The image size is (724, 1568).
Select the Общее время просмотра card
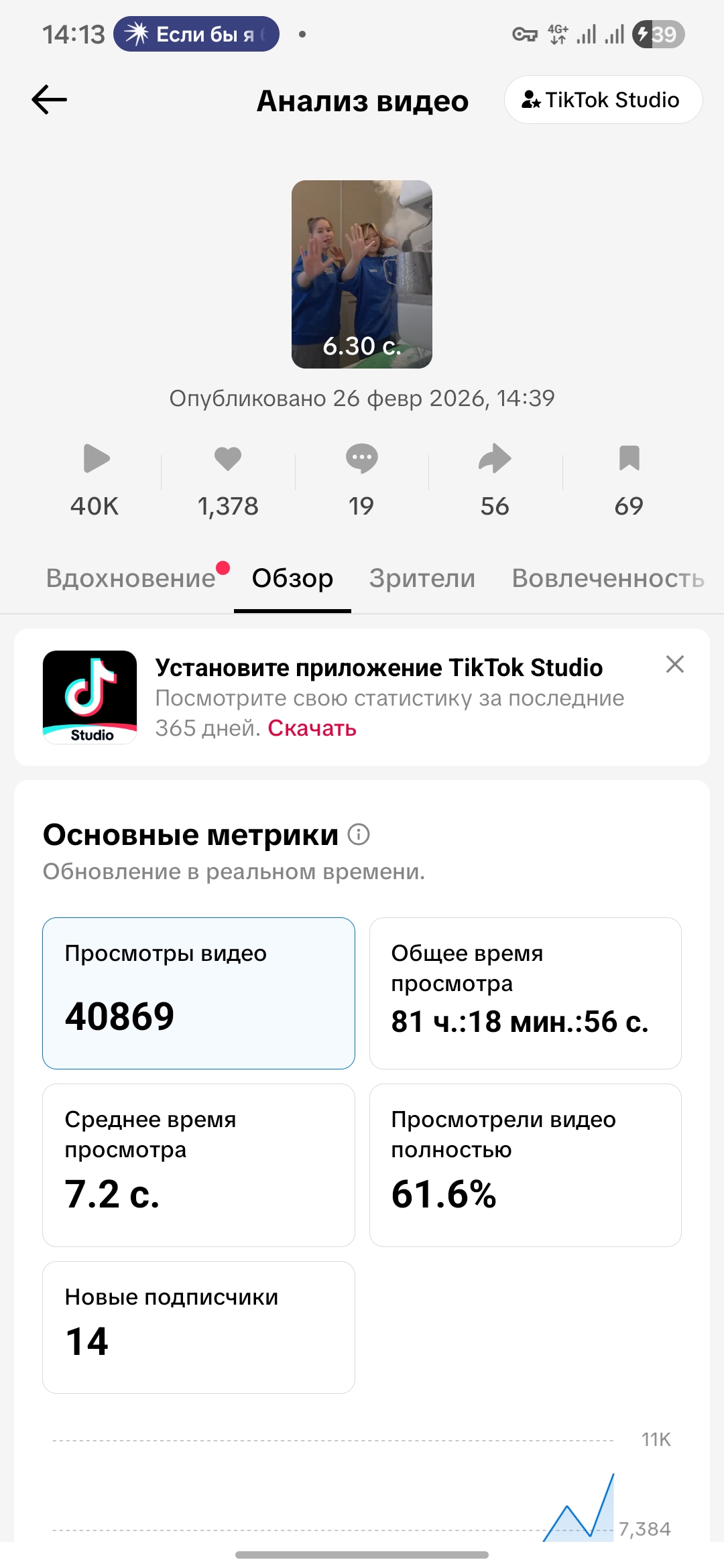pos(525,993)
